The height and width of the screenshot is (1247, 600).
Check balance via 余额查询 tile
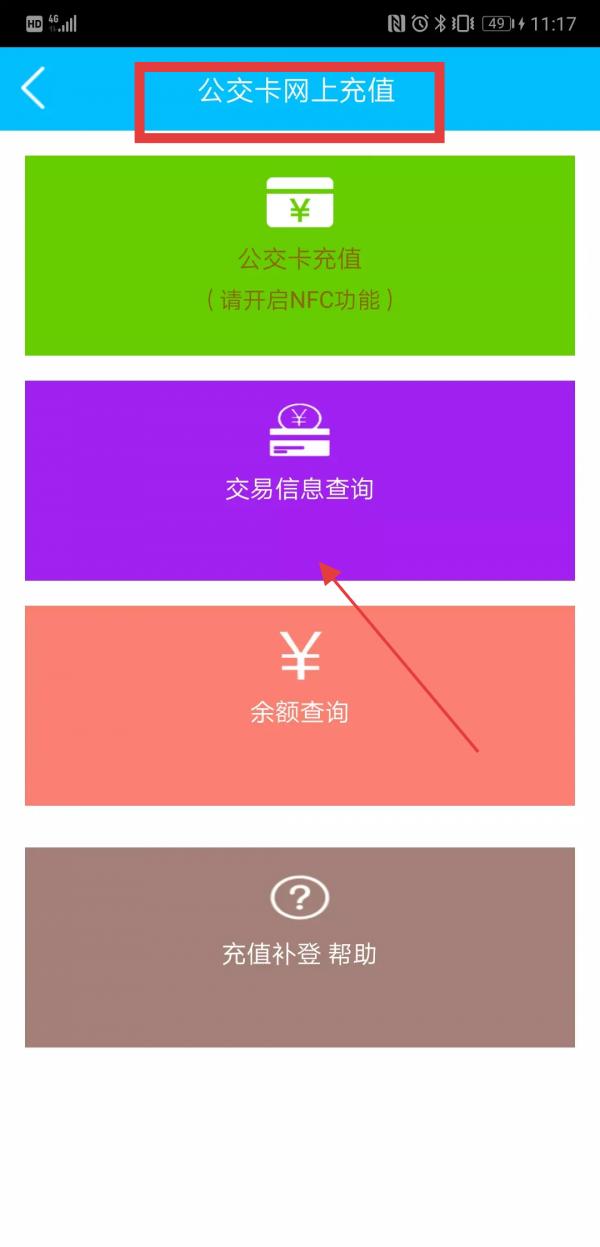coord(300,705)
